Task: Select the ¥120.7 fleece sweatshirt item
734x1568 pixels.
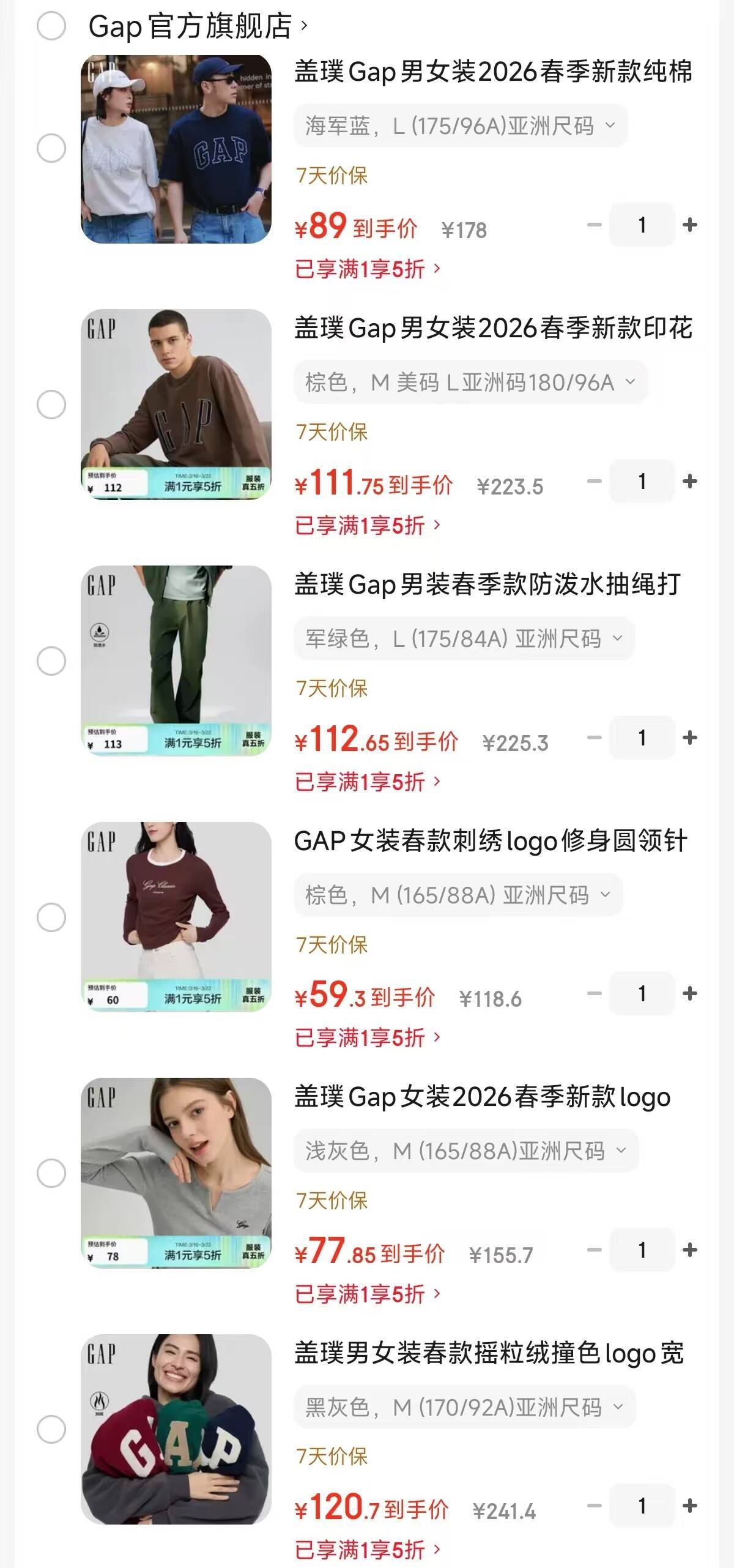Action: [x=51, y=1430]
